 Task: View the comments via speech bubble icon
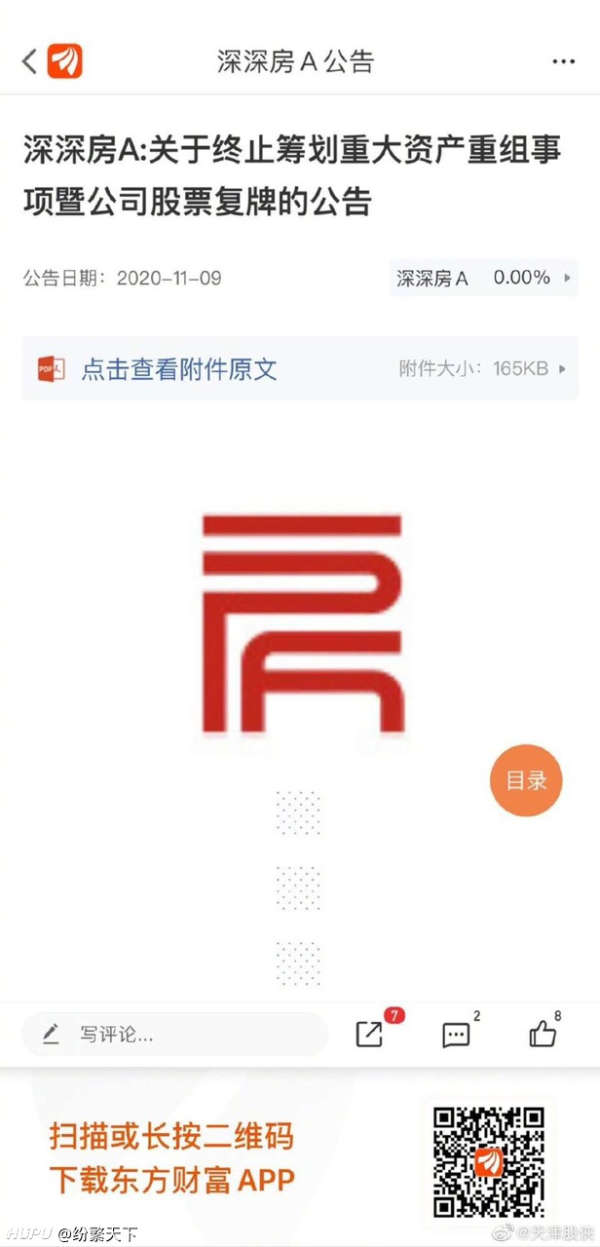(457, 1035)
